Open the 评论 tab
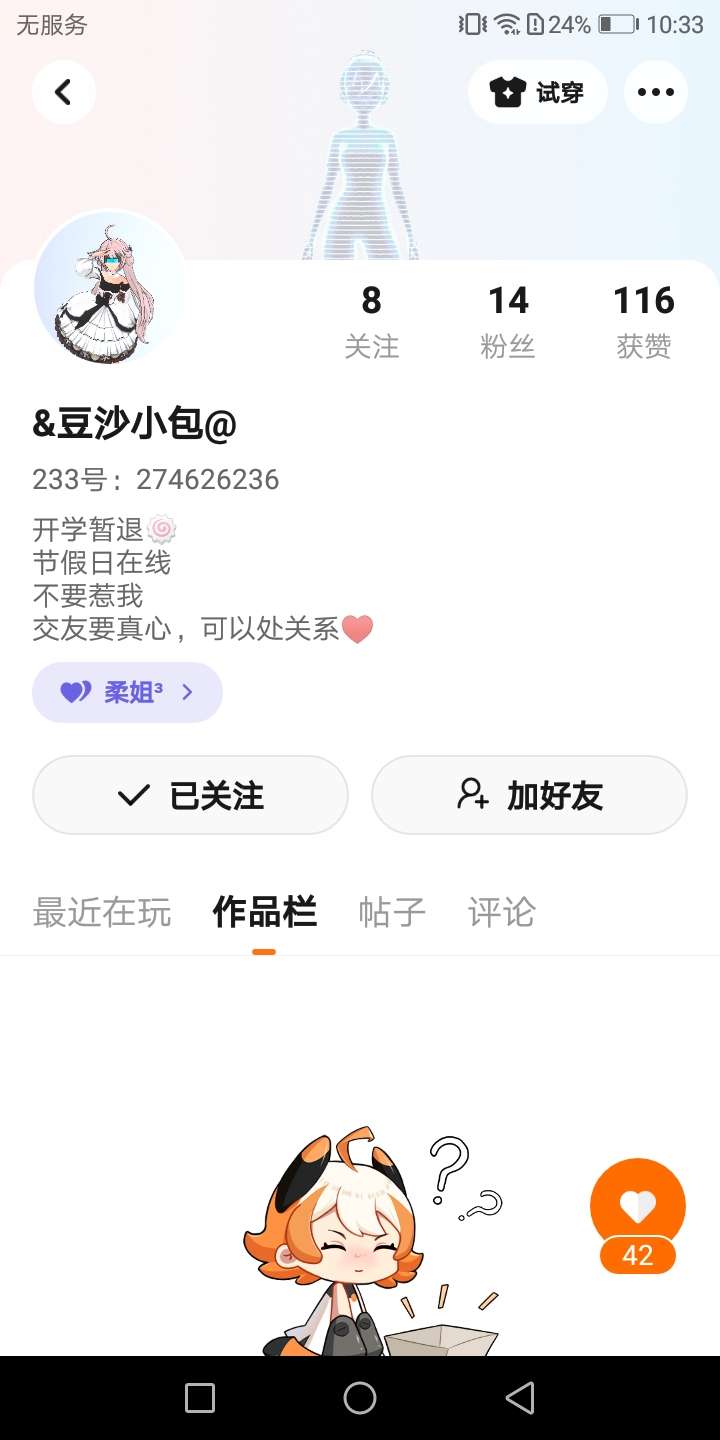 pyautogui.click(x=501, y=912)
